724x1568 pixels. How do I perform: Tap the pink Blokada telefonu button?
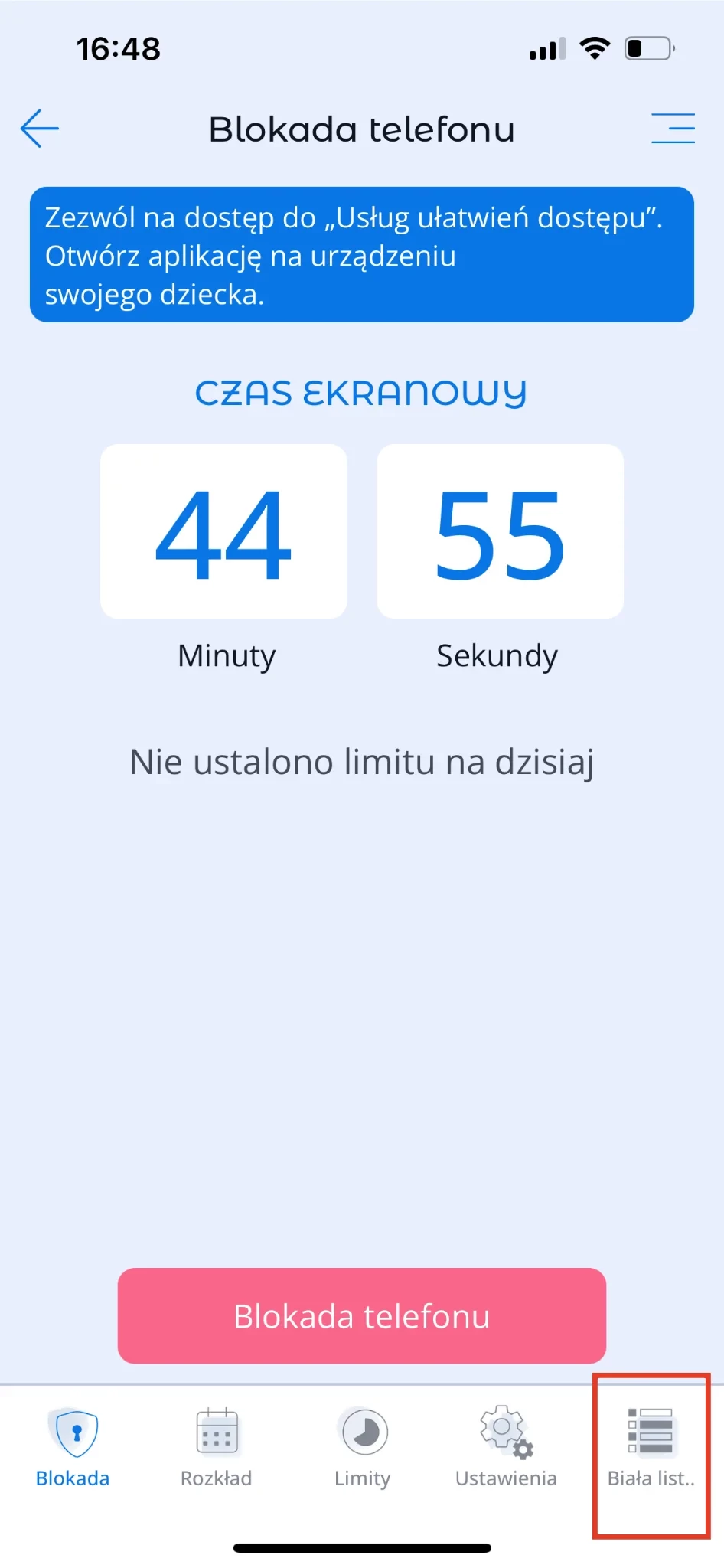click(x=362, y=1315)
